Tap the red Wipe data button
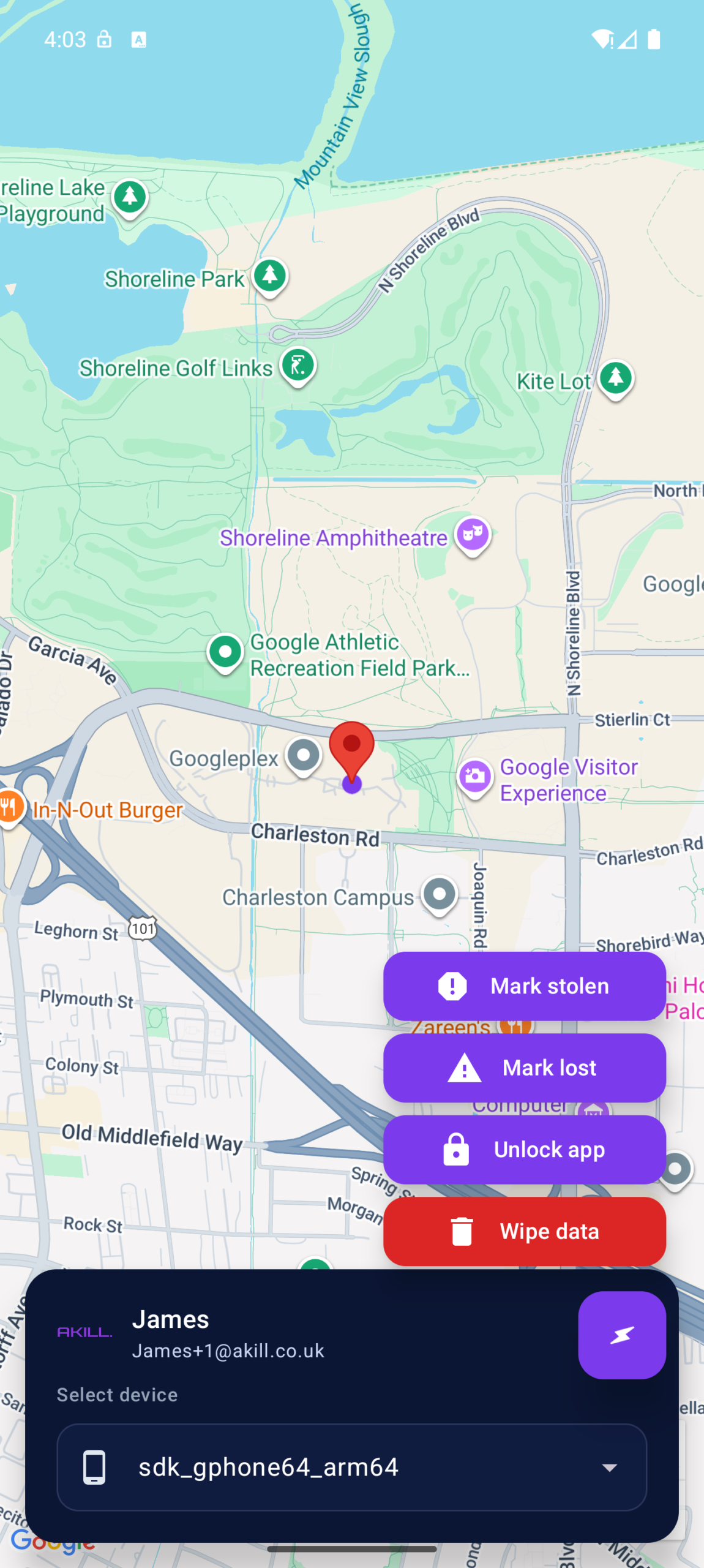The height and width of the screenshot is (1568, 704). (524, 1231)
